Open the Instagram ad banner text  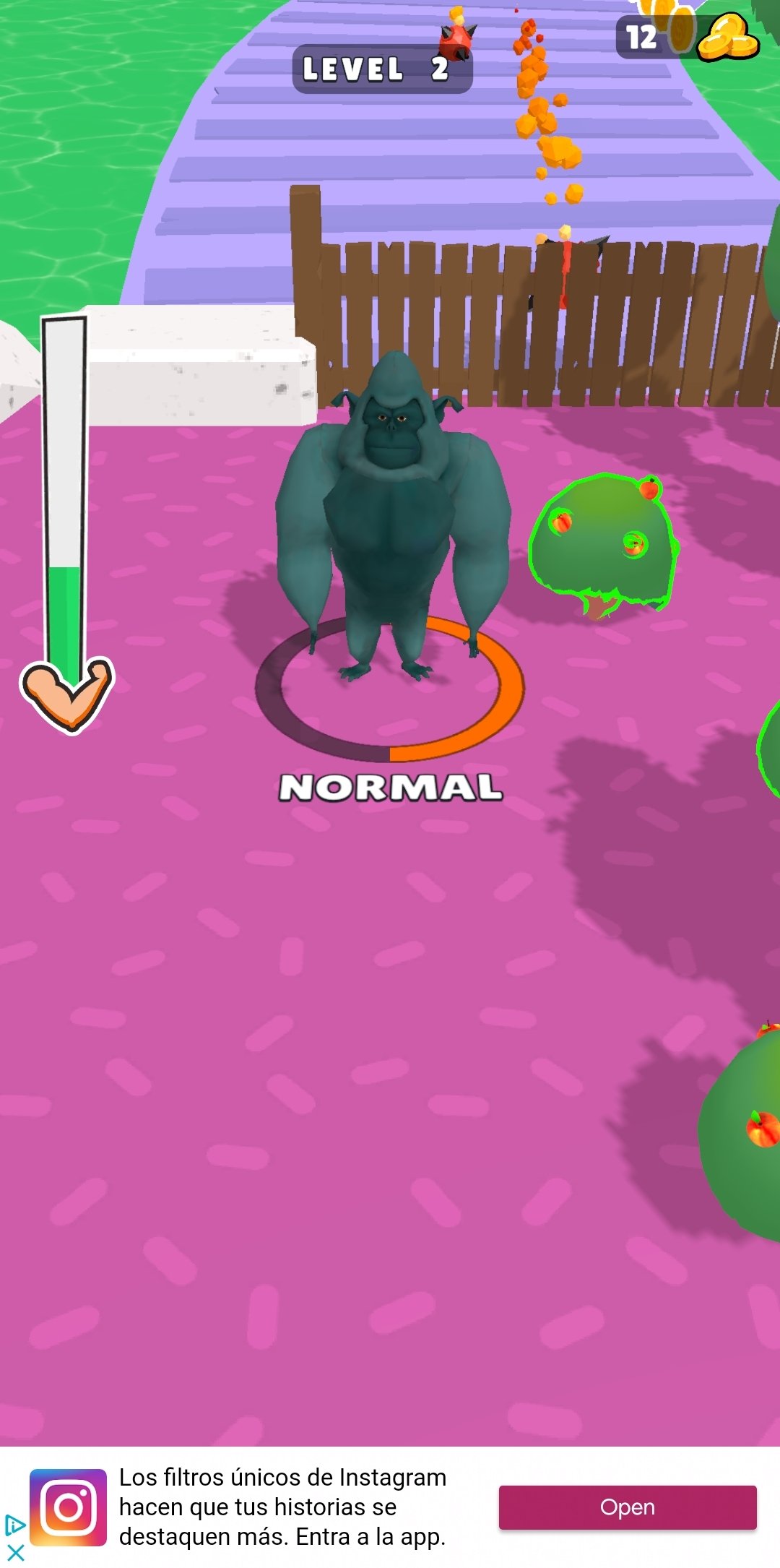pos(282,1507)
